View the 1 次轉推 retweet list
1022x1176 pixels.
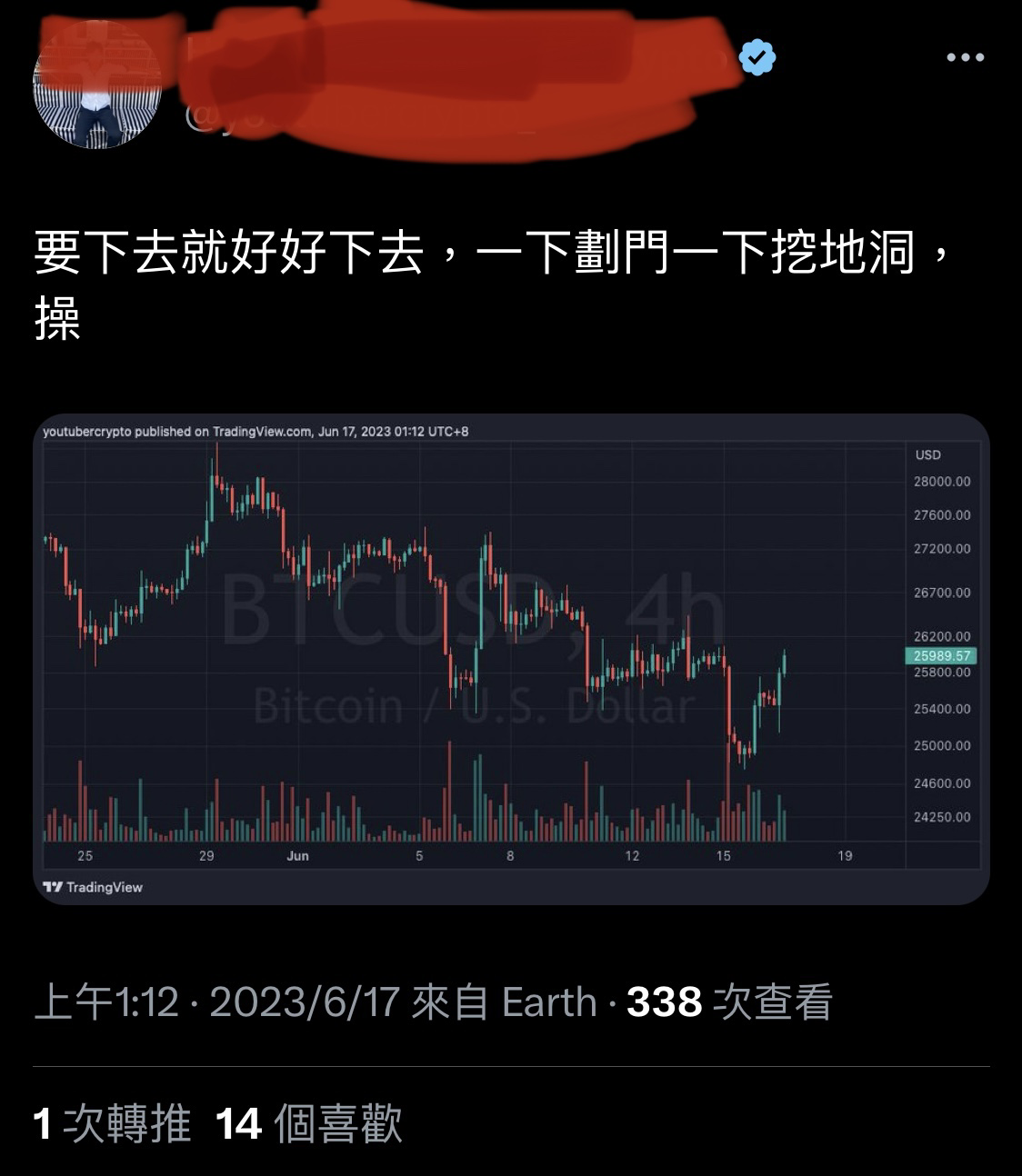point(113,1123)
